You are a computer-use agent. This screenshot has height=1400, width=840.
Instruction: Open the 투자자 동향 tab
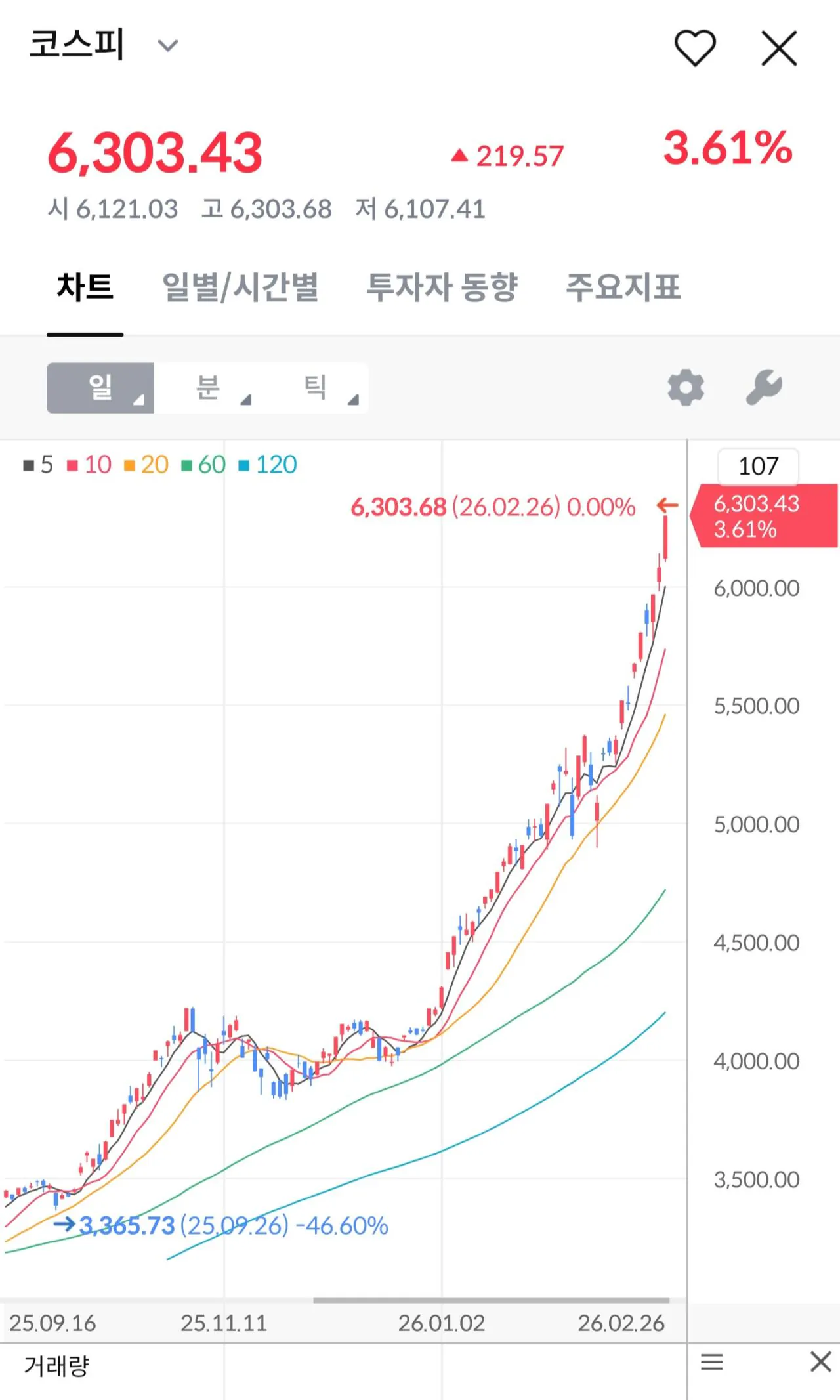(x=442, y=287)
